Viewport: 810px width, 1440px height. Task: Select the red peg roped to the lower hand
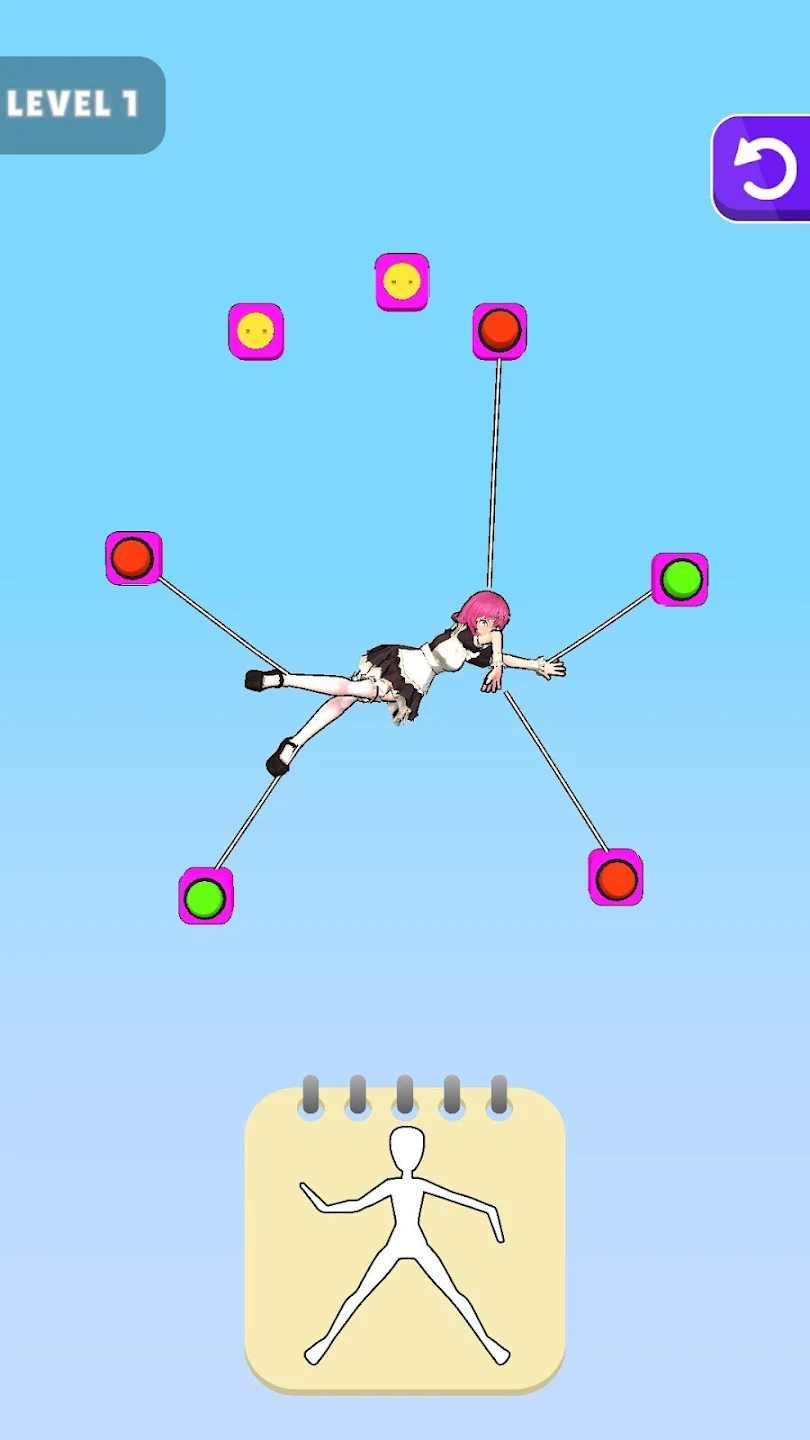coord(615,877)
